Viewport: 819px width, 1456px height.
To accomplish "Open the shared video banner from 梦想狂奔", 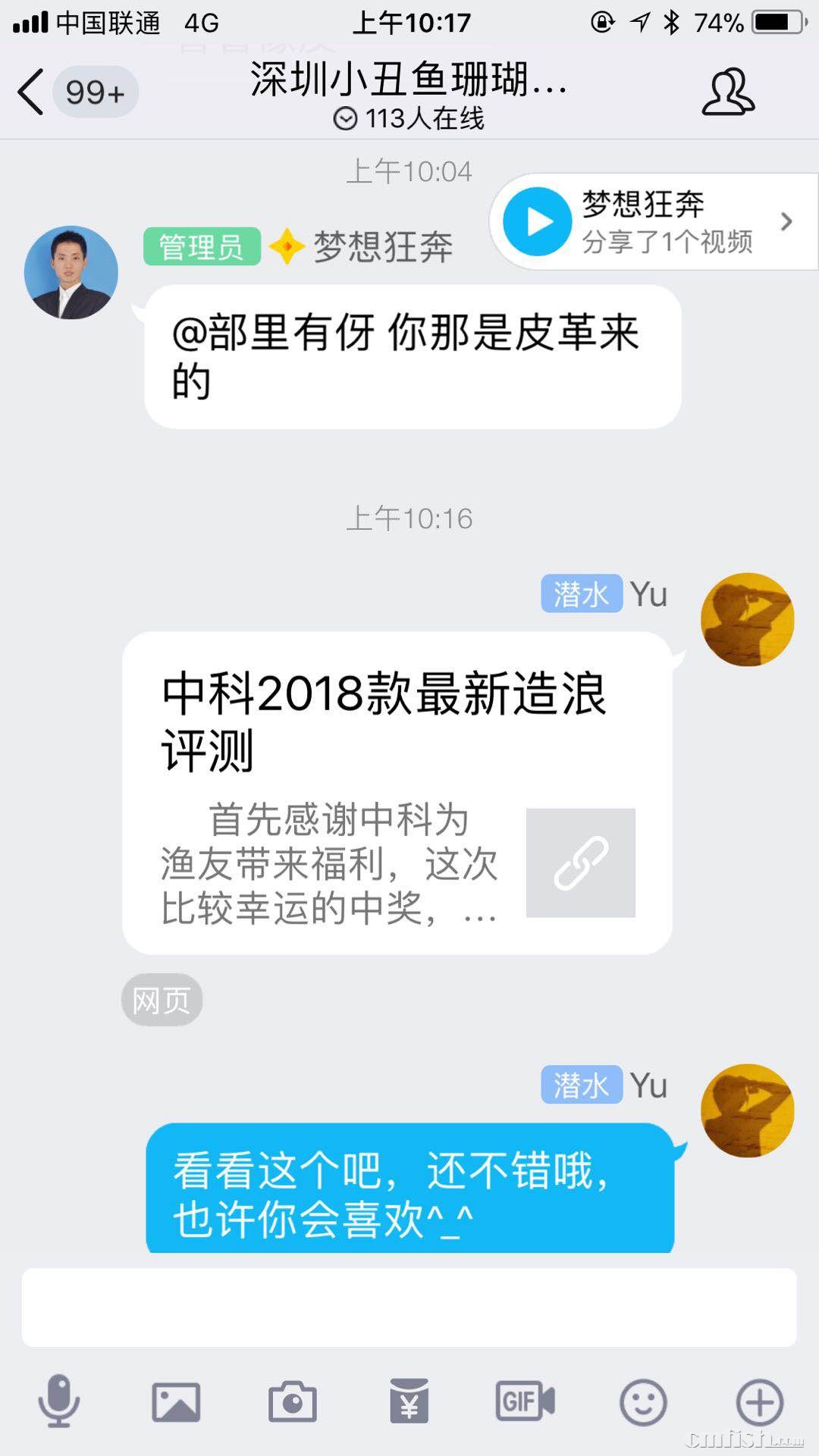I will [x=652, y=221].
